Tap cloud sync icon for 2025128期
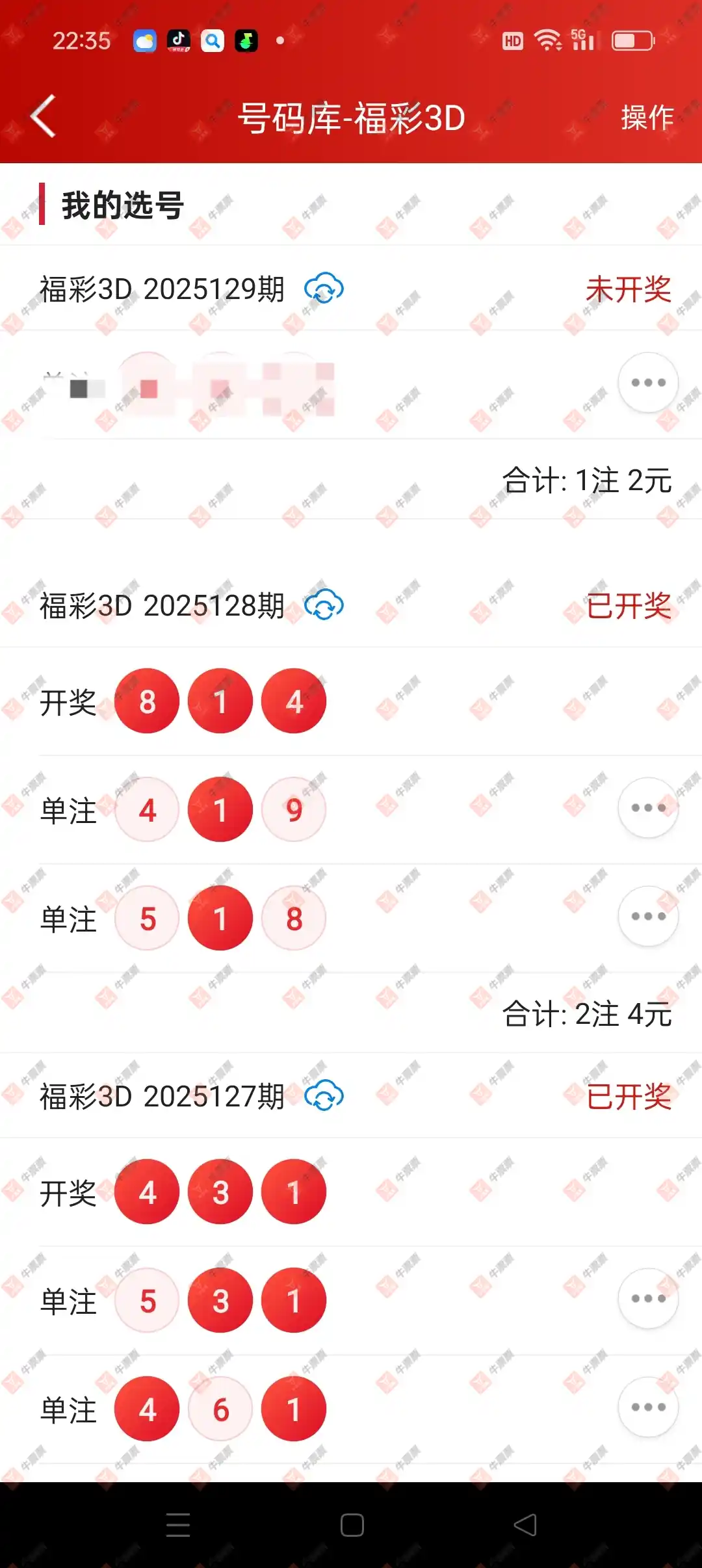 coord(324,605)
